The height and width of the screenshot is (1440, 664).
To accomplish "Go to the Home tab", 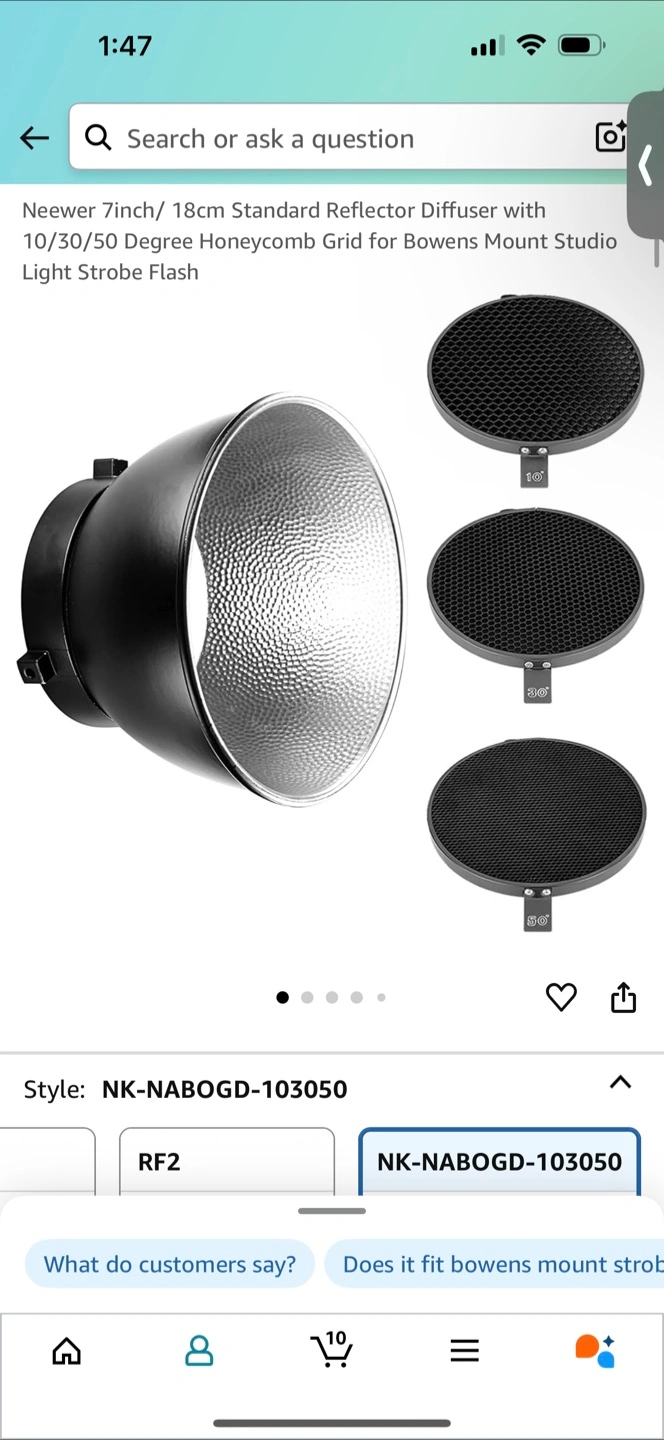I will click(x=66, y=1351).
